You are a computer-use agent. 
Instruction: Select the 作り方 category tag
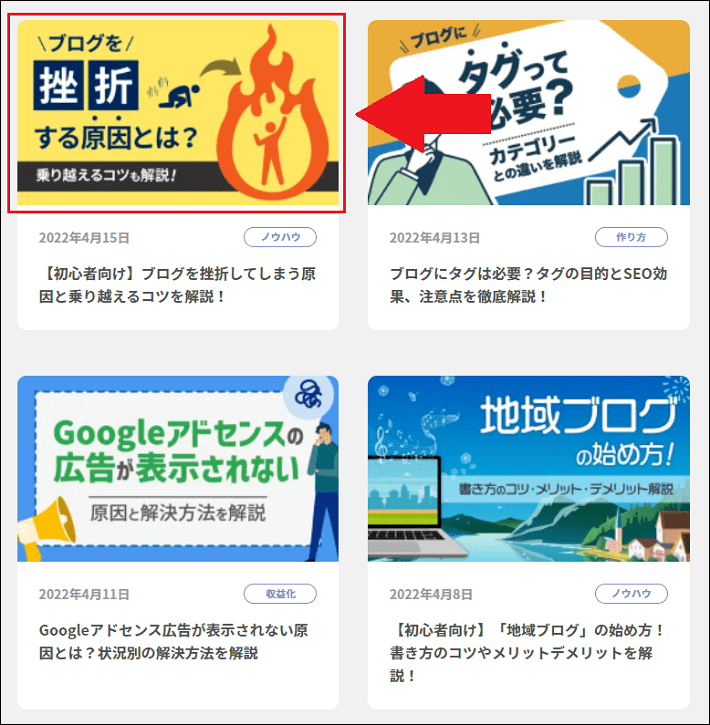coord(631,237)
